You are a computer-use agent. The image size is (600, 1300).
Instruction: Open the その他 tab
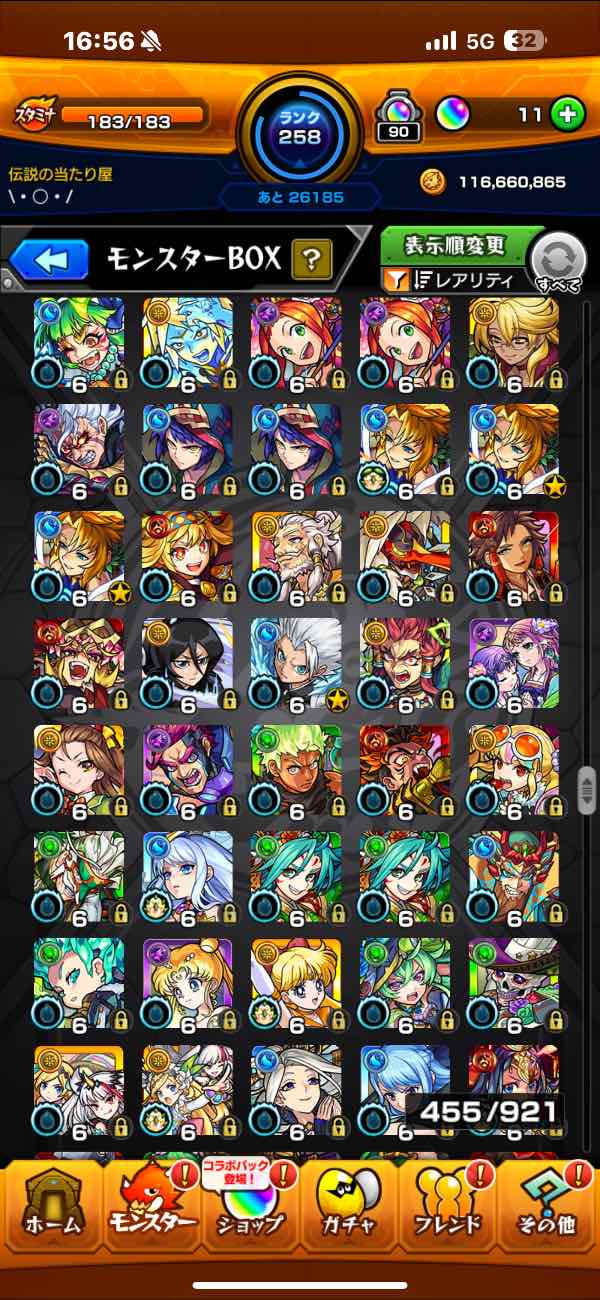click(x=547, y=1206)
